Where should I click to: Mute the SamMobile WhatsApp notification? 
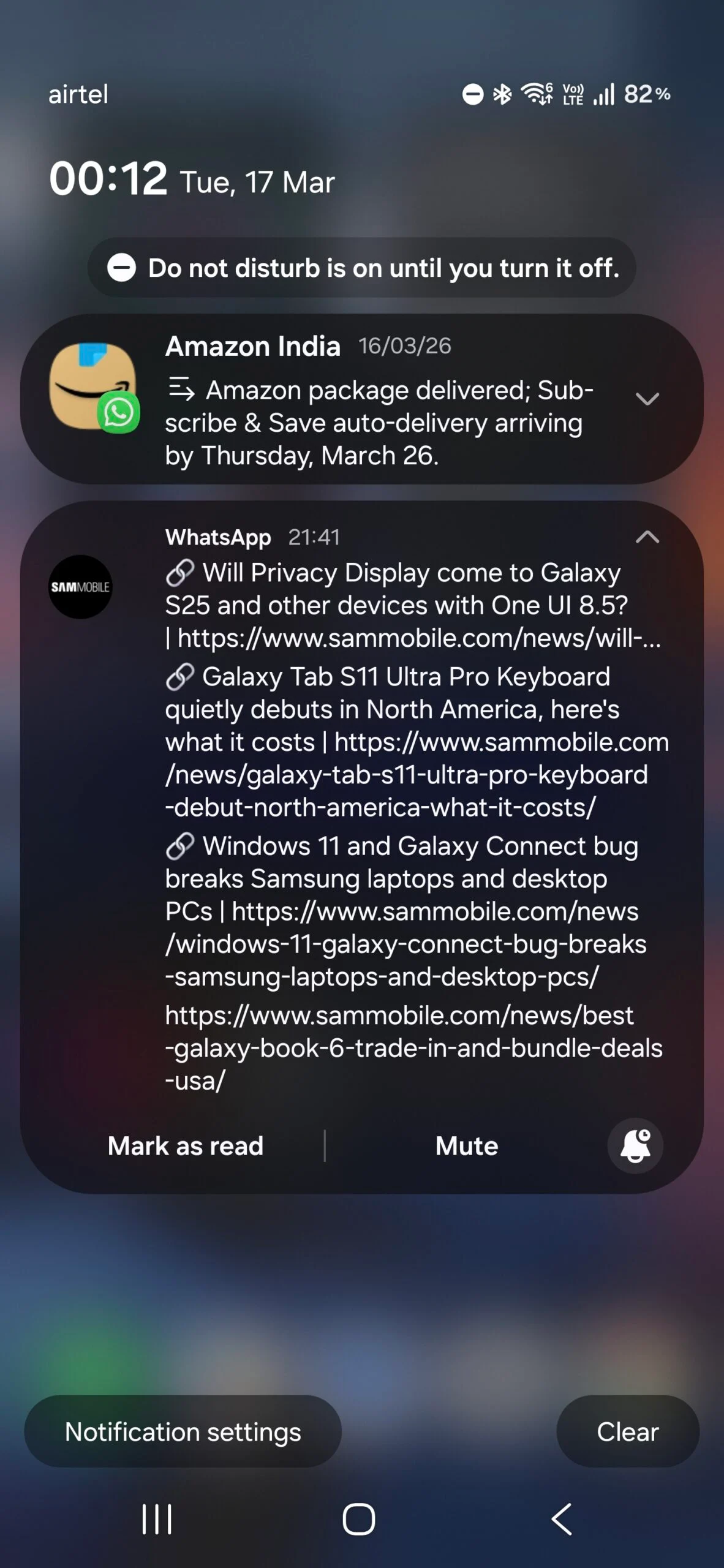pyautogui.click(x=466, y=1145)
